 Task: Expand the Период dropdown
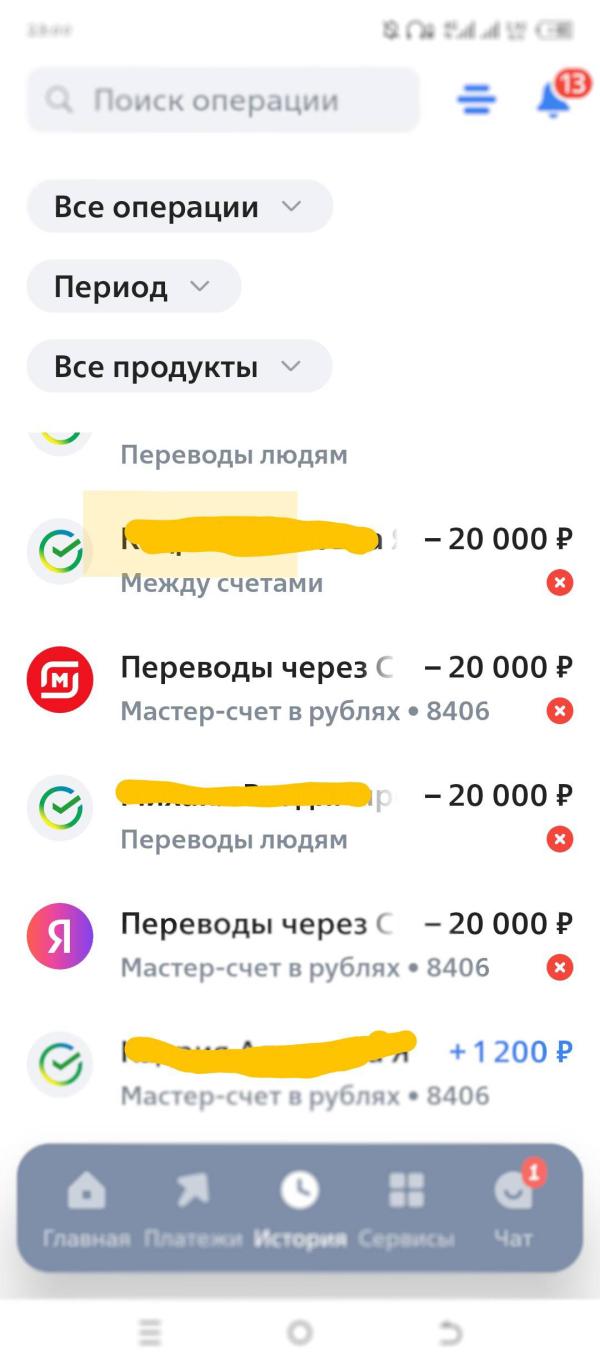click(134, 287)
